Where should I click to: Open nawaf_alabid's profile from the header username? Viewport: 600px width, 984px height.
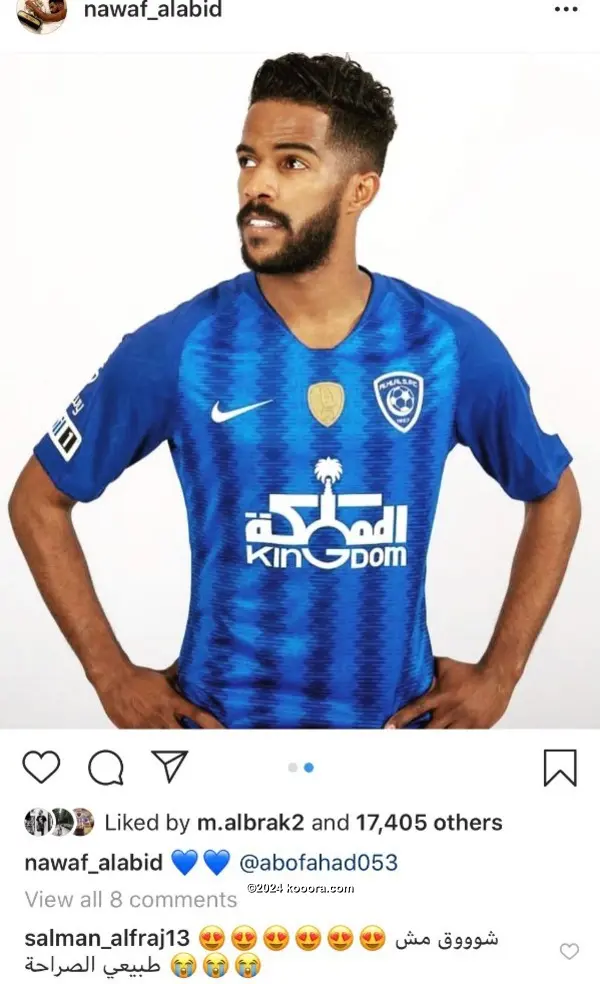[153, 9]
